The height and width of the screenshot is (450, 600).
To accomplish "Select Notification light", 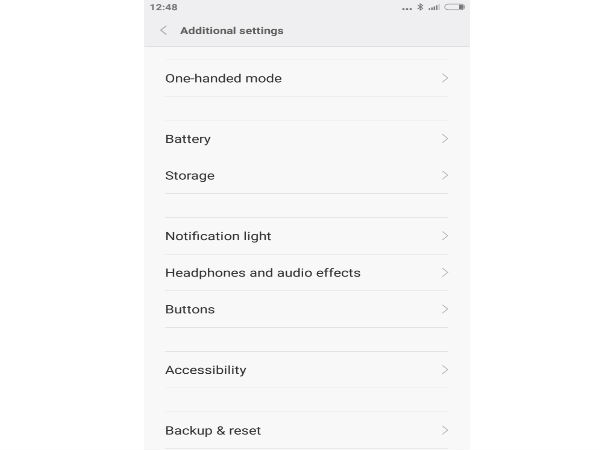I will (x=305, y=236).
